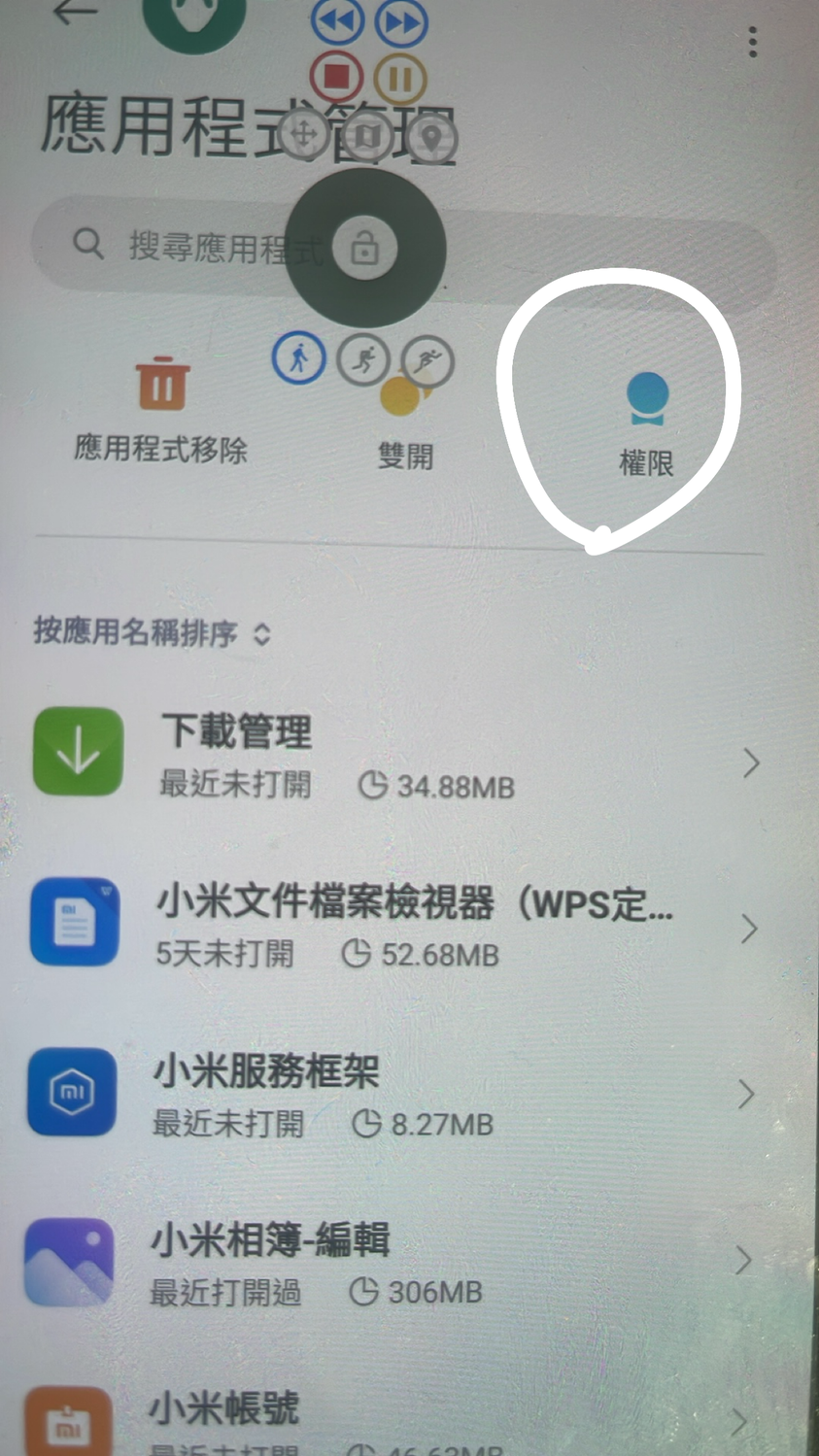
Task: Open the overlay map icon
Action: [x=366, y=136]
